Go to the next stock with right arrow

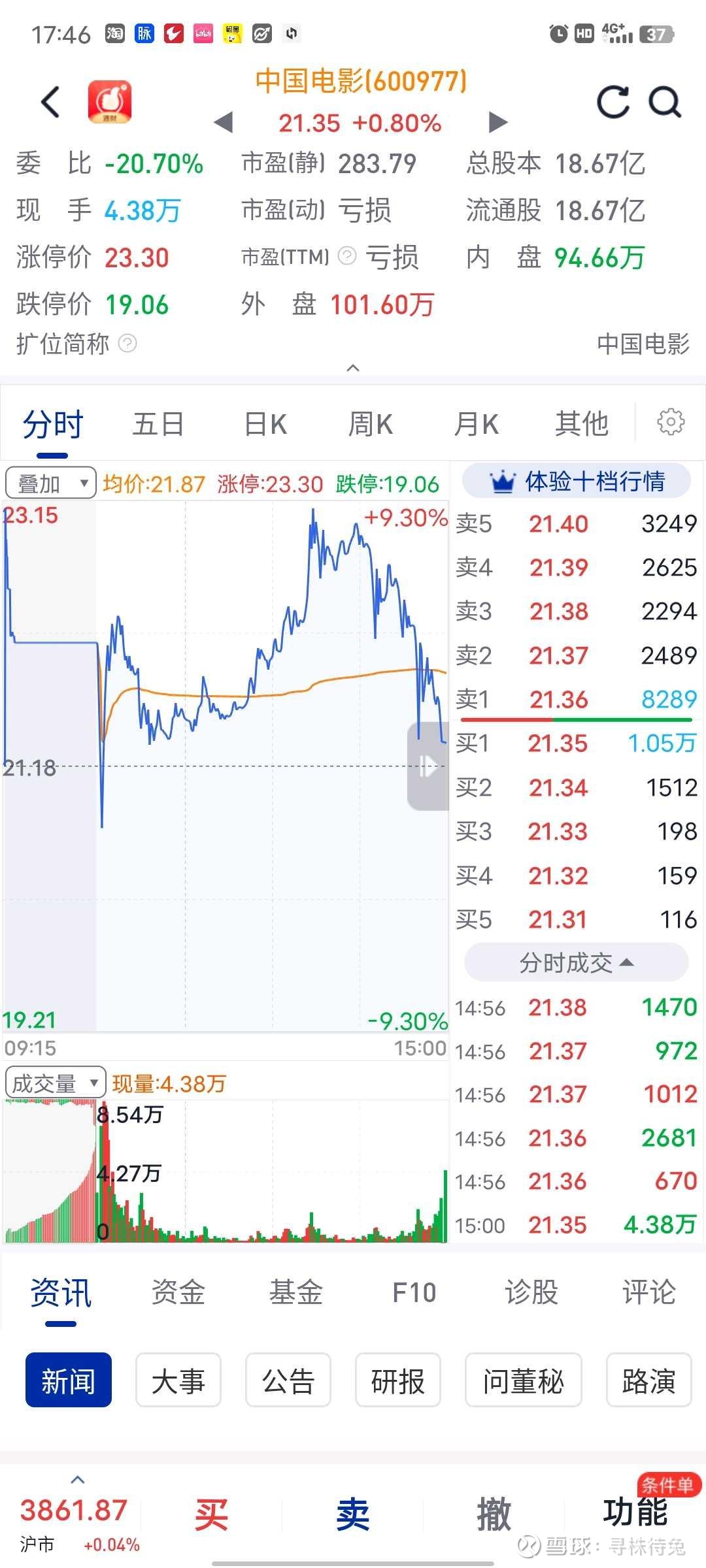click(x=498, y=122)
